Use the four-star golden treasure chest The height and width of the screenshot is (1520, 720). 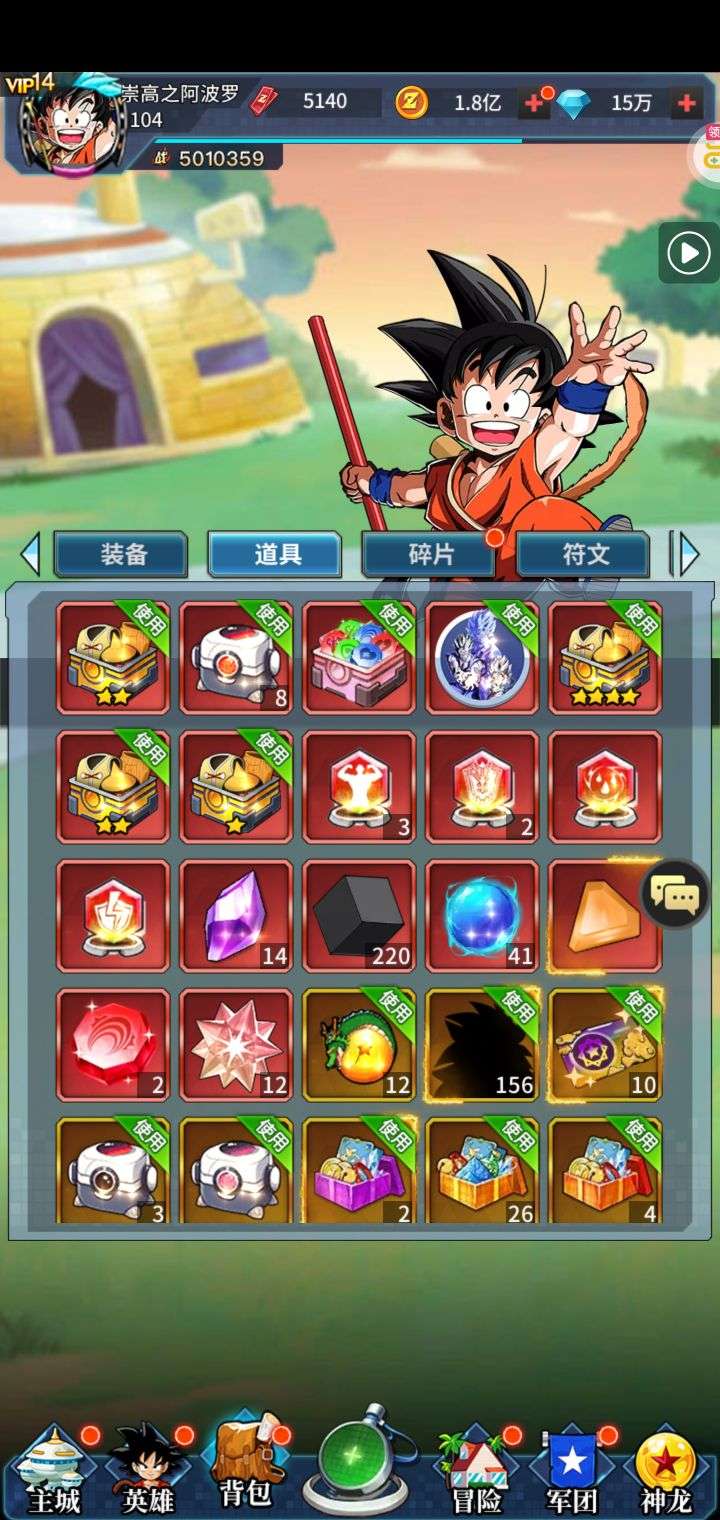(x=605, y=657)
